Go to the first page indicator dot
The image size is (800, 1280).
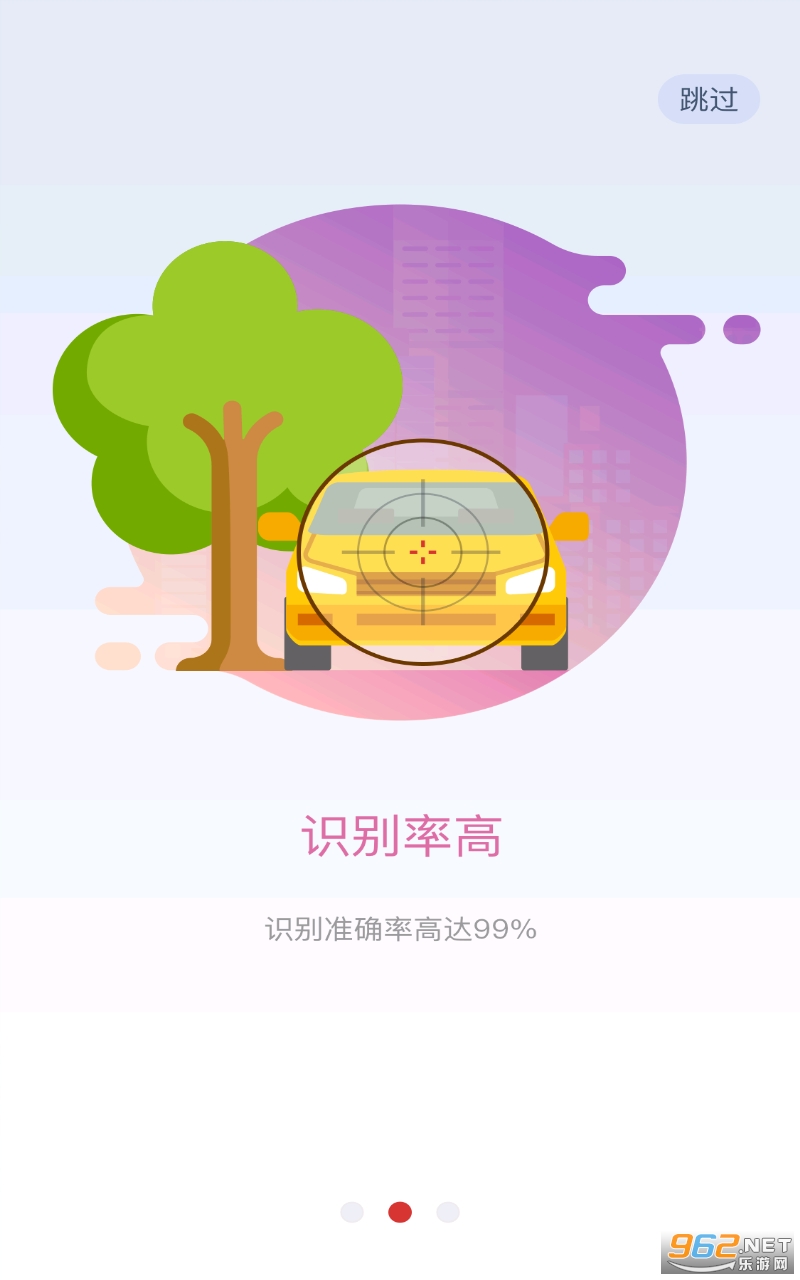pos(352,1212)
